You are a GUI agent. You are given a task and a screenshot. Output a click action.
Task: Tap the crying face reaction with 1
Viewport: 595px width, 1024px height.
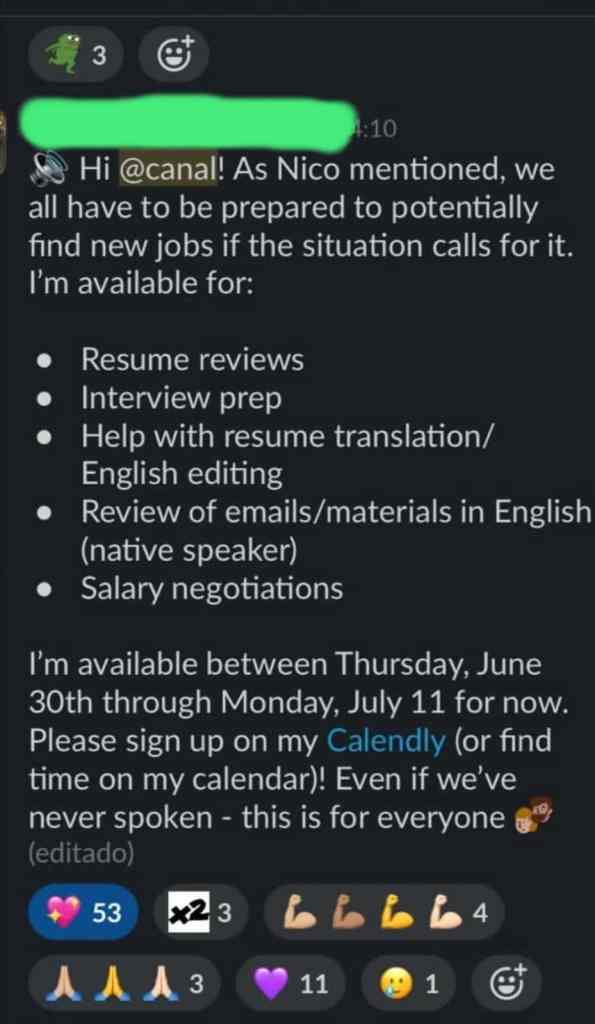(x=410, y=983)
